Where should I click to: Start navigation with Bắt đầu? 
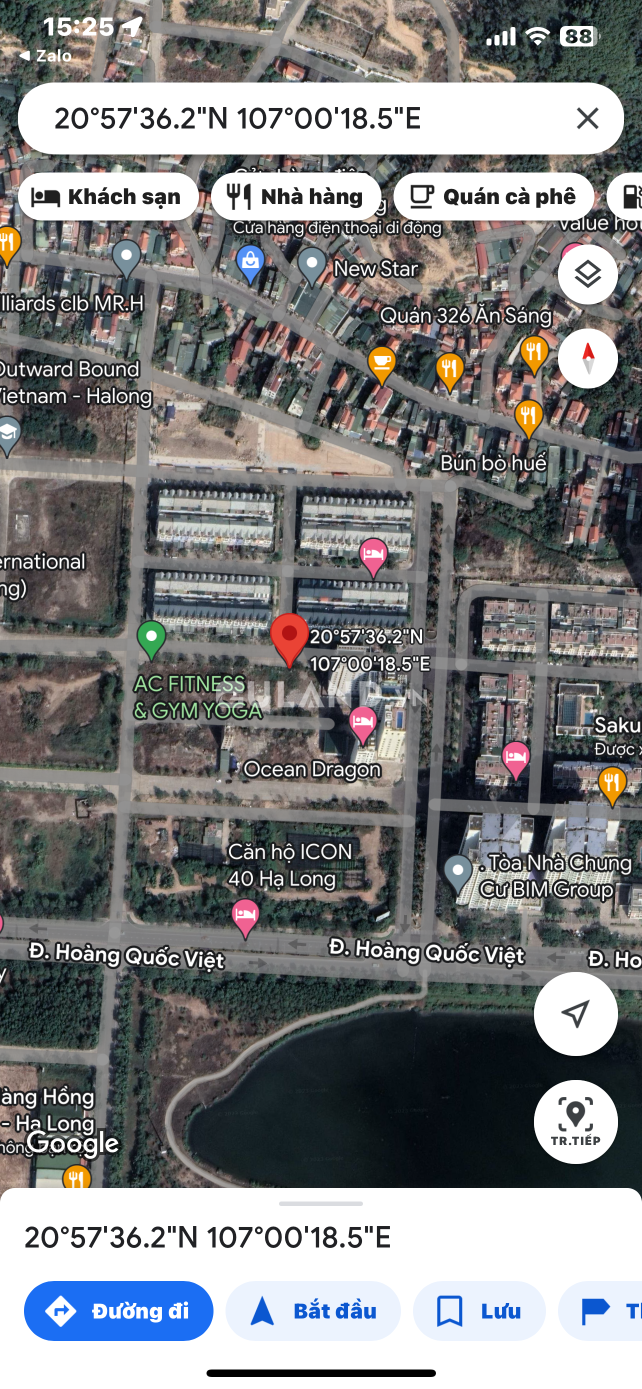[x=313, y=1311]
